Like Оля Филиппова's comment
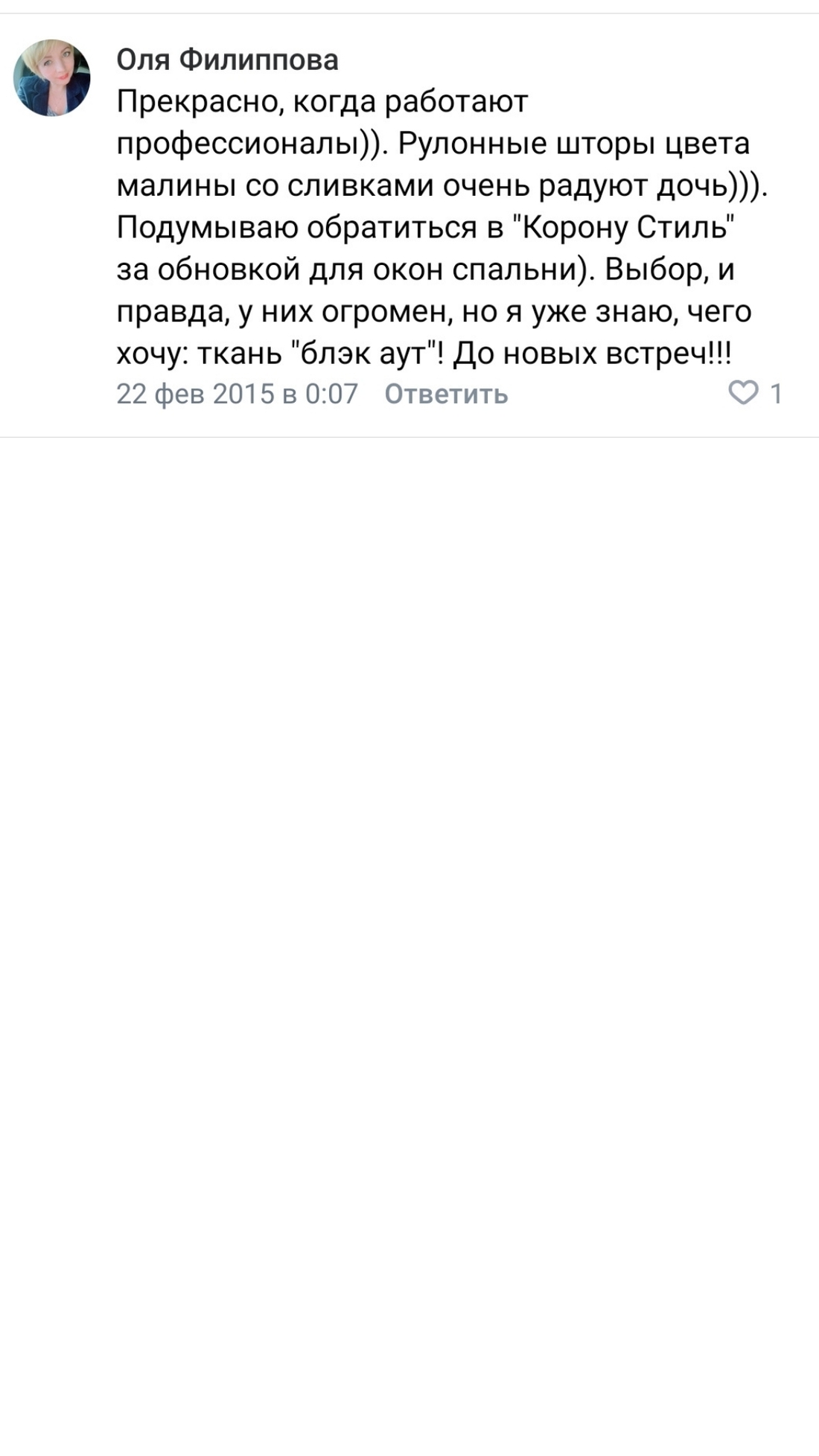 click(x=743, y=392)
